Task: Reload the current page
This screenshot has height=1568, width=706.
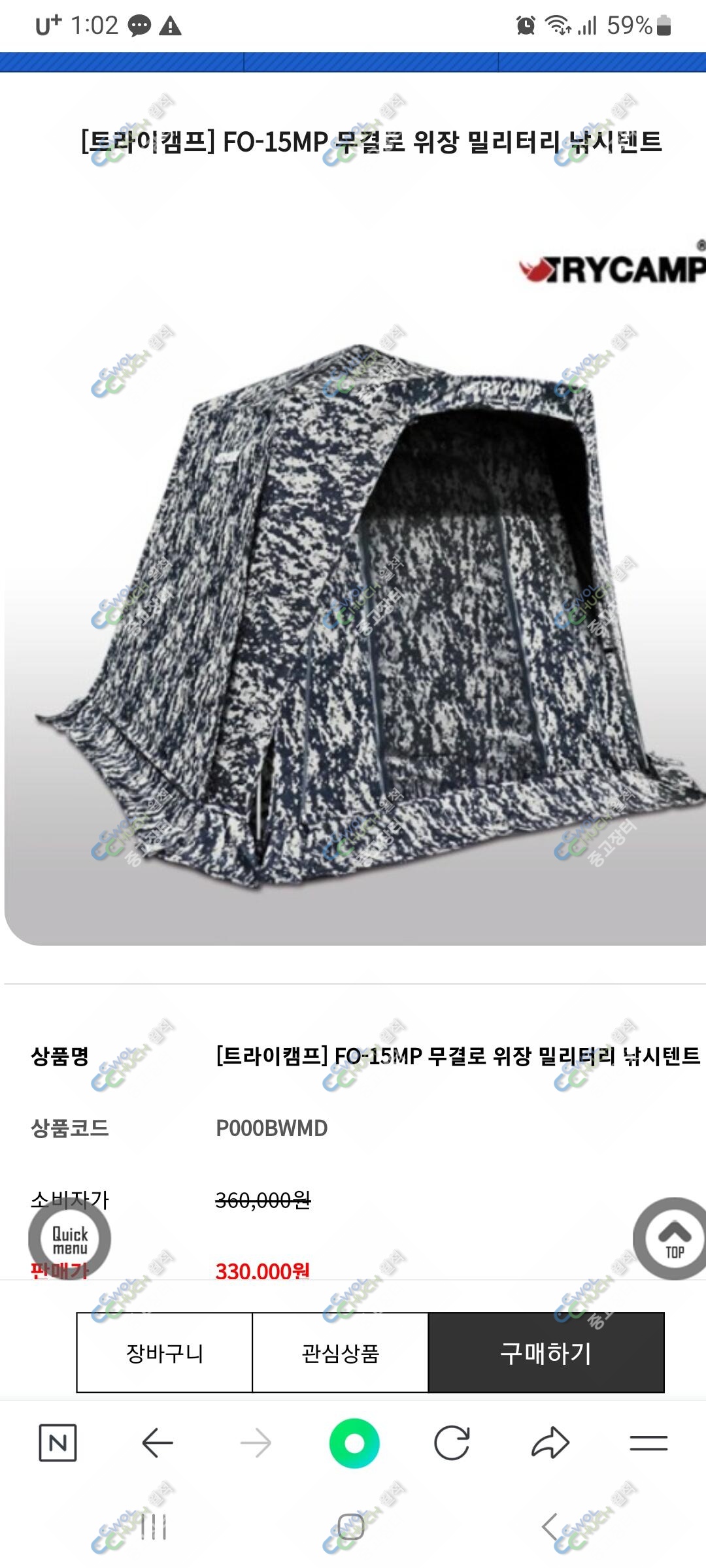Action: click(452, 1443)
